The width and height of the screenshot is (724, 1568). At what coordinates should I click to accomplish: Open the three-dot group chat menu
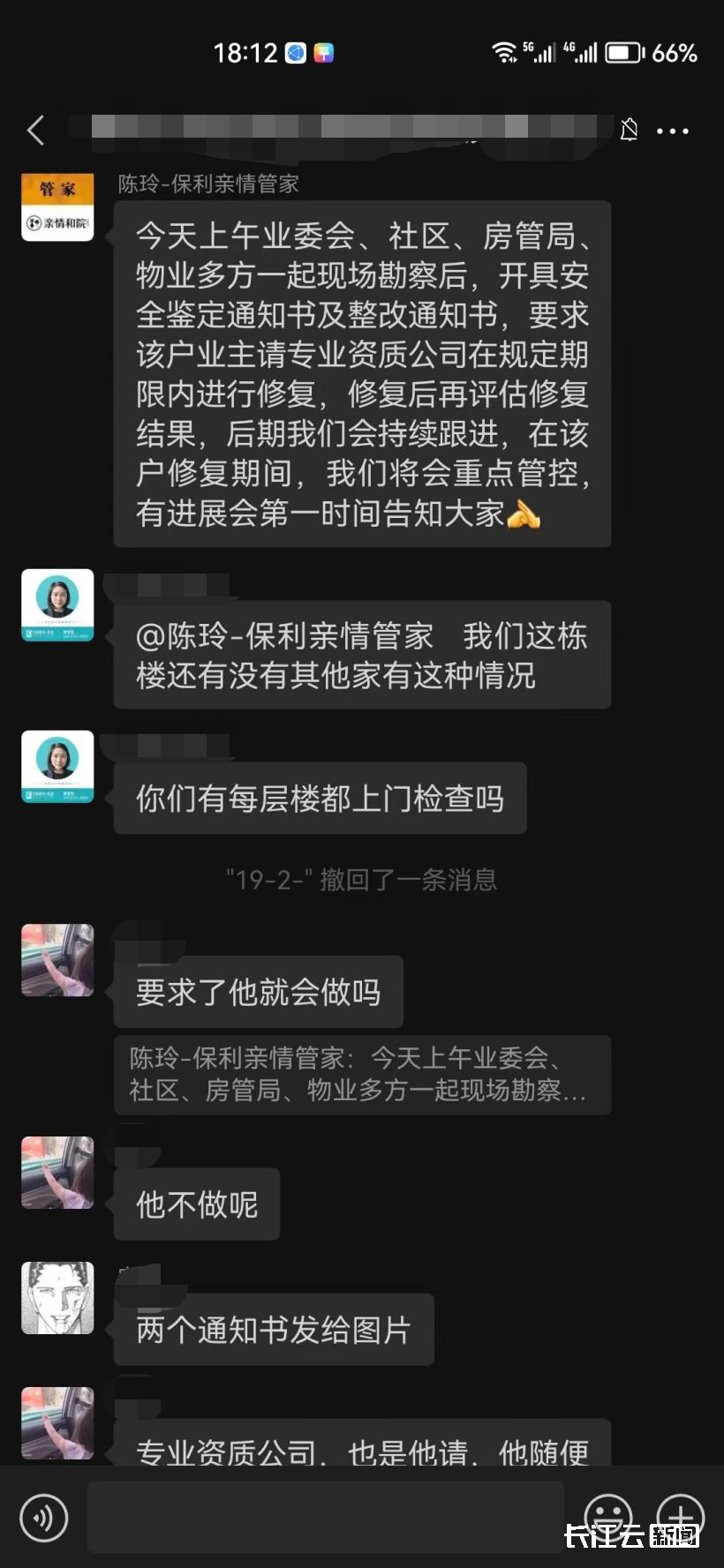[x=672, y=131]
